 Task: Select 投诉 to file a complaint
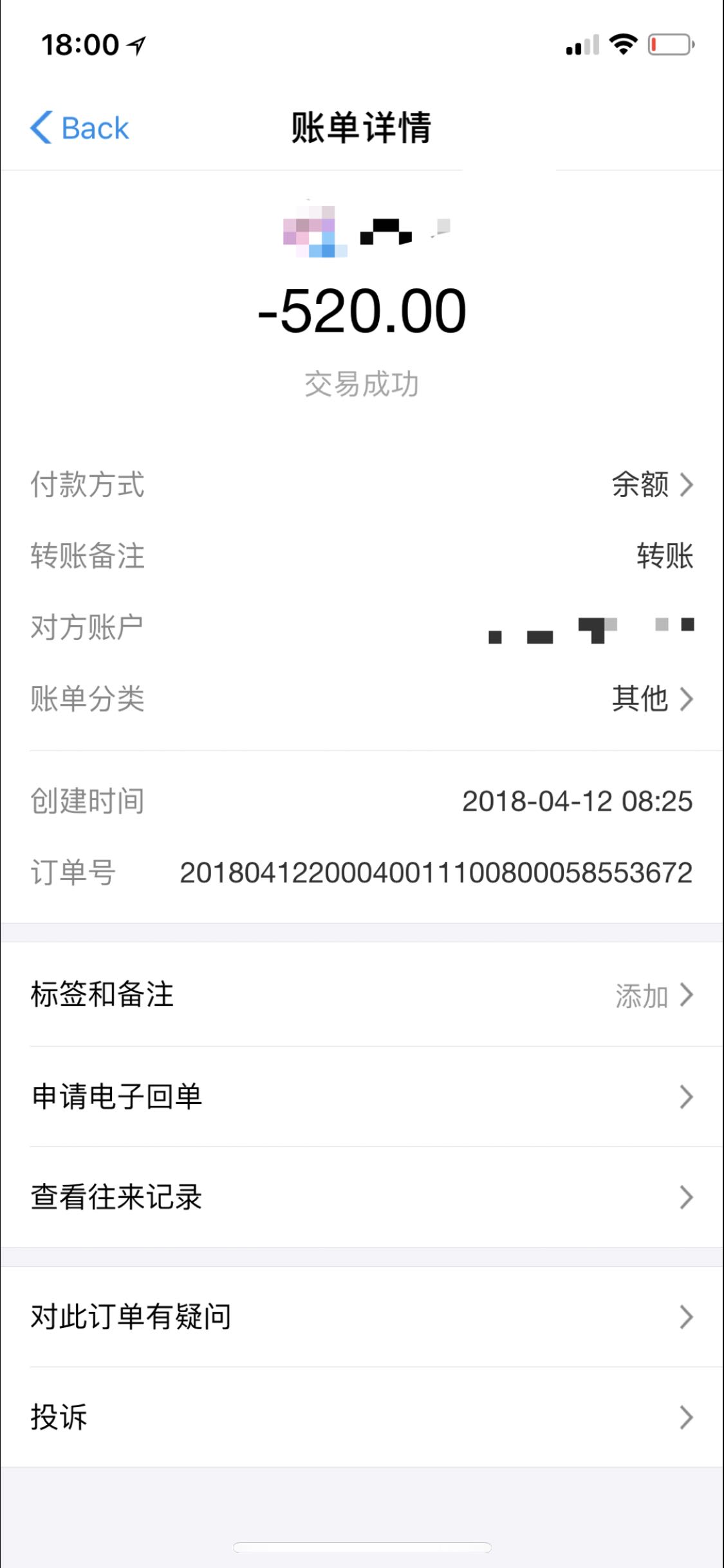coord(362,1417)
